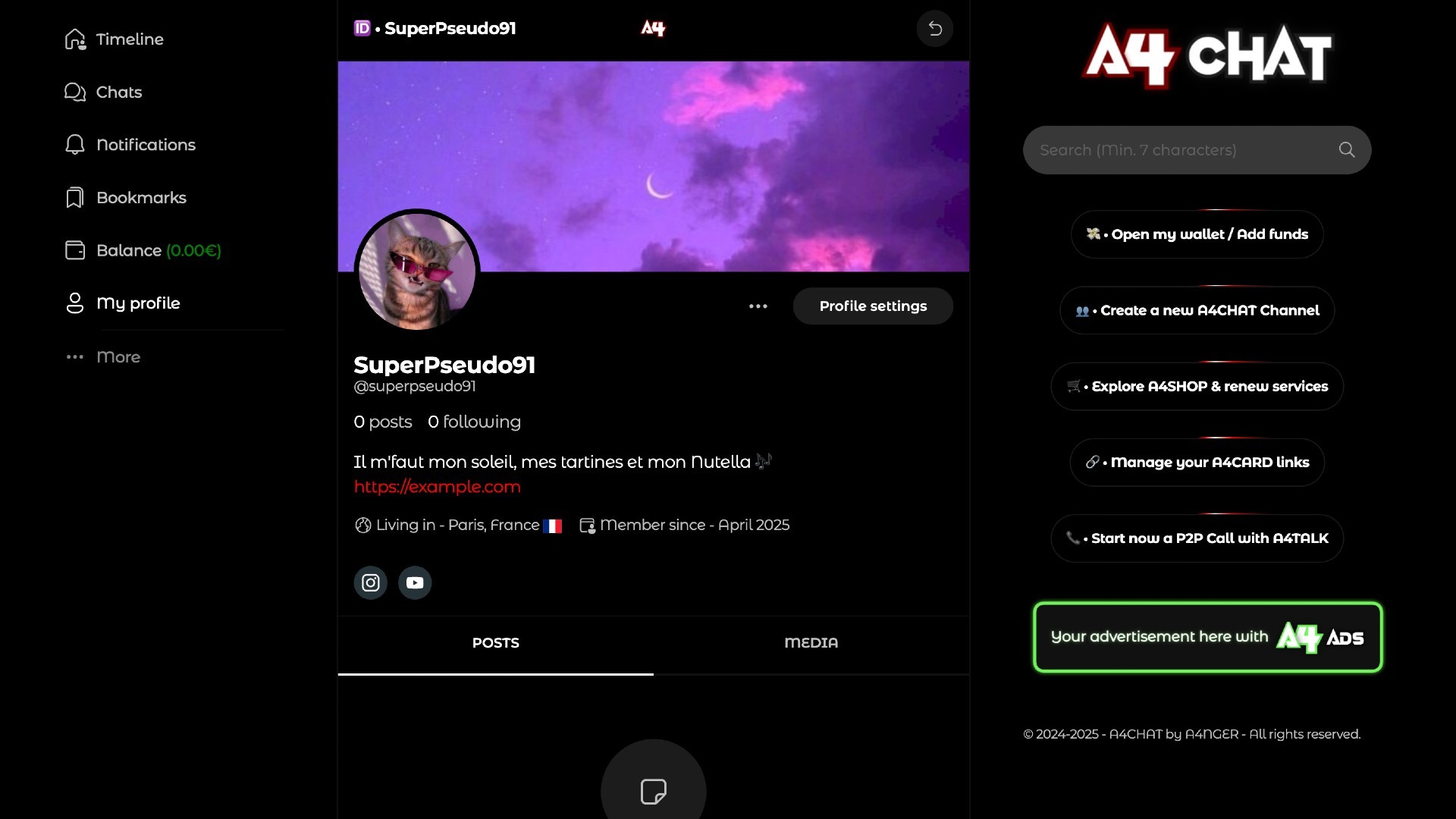Open the three-dot profile options menu
The image size is (1456, 819).
click(758, 306)
